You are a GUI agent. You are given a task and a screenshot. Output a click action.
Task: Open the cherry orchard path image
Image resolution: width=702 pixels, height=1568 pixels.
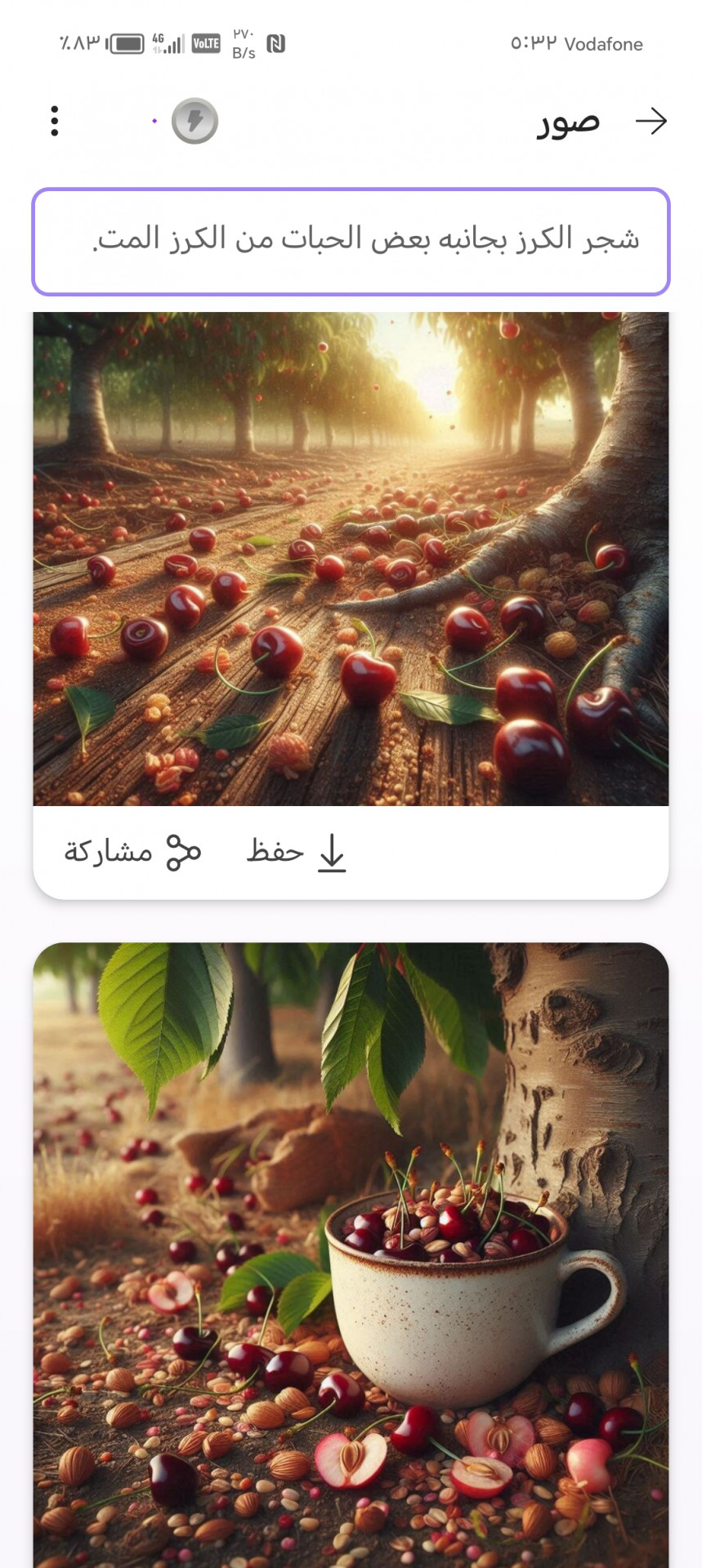(x=351, y=559)
